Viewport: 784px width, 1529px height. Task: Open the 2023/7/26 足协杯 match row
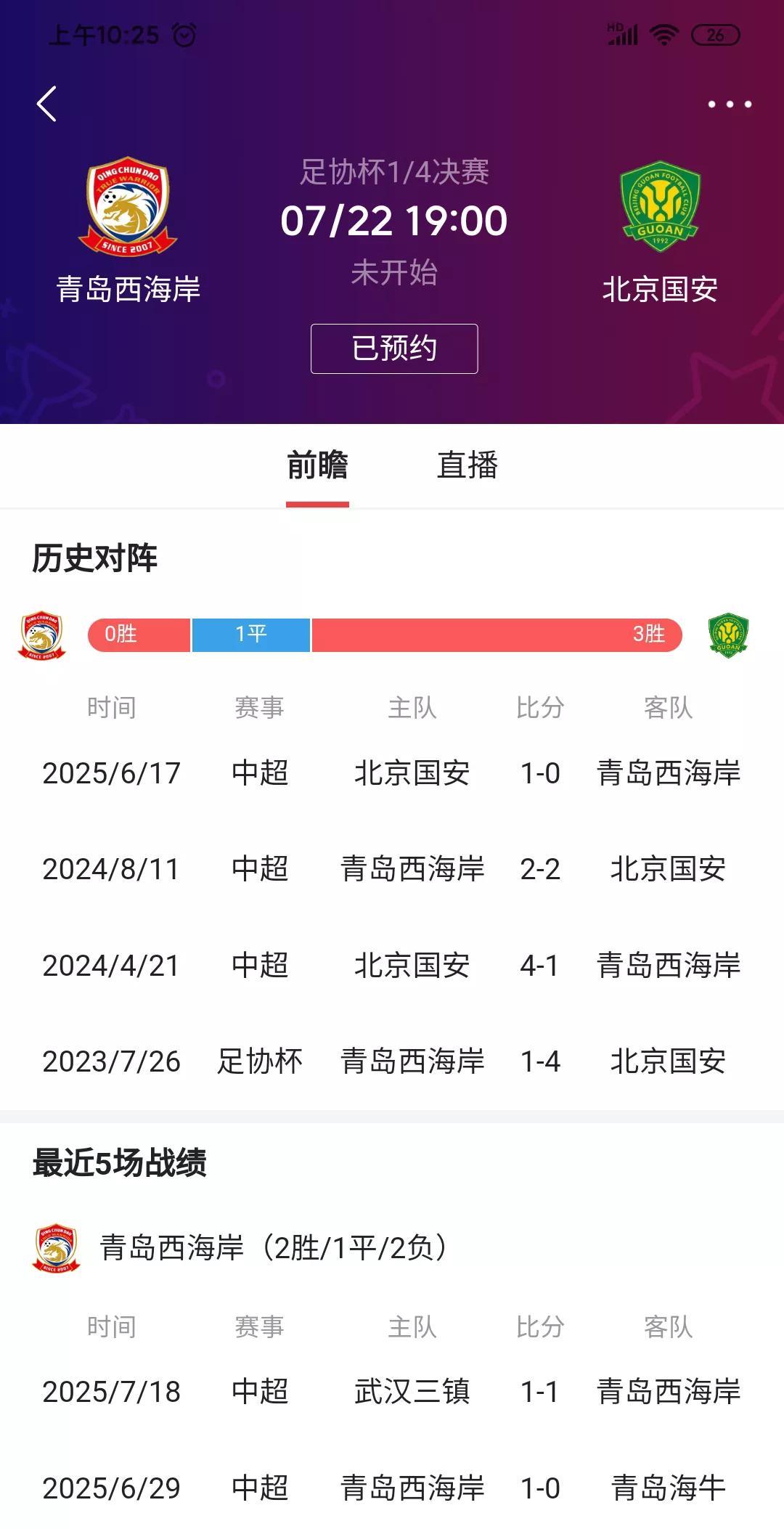(392, 1061)
